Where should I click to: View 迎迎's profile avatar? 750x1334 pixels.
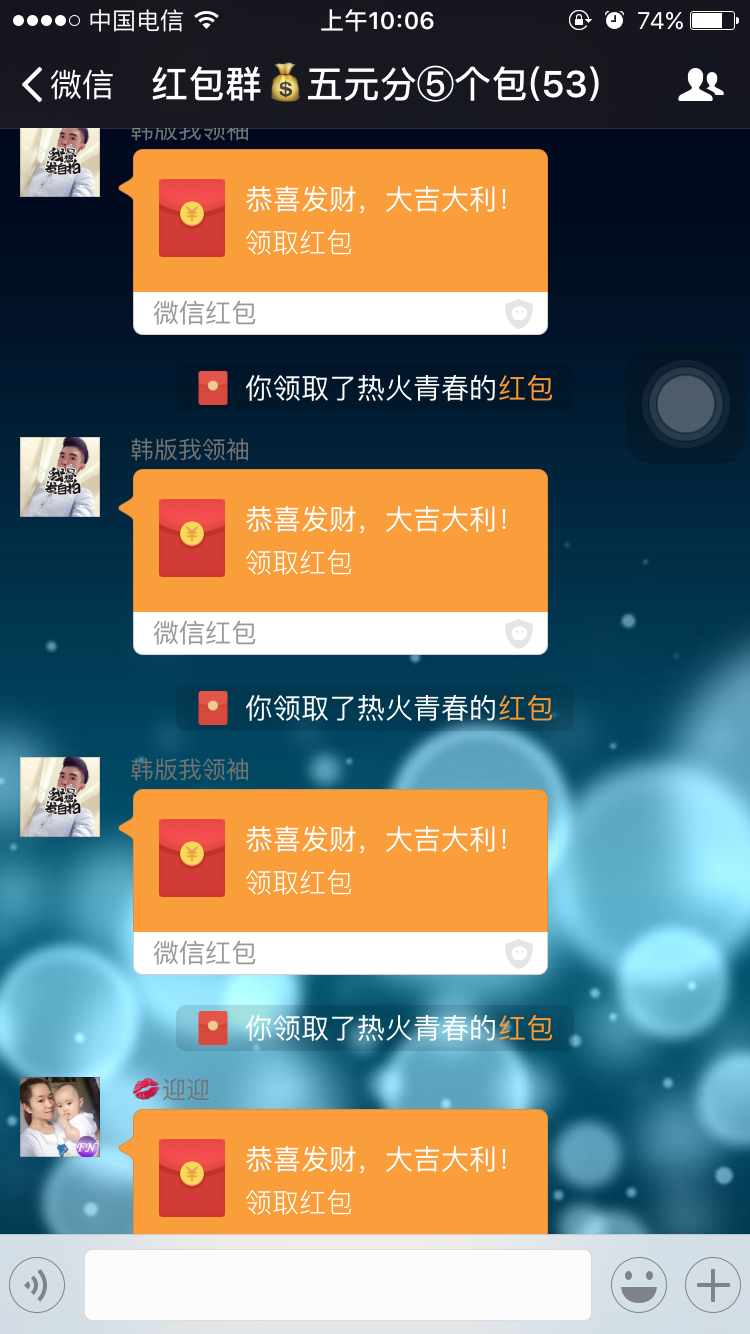pos(60,1117)
